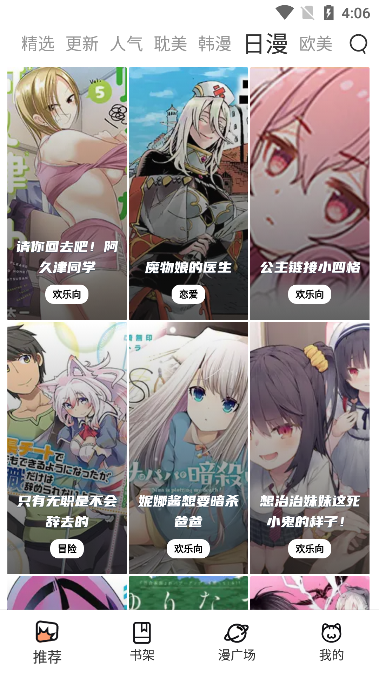Image resolution: width=379 pixels, height=673 pixels.
Task: Go to the 书架 bookshelf tab
Action: tap(142, 642)
